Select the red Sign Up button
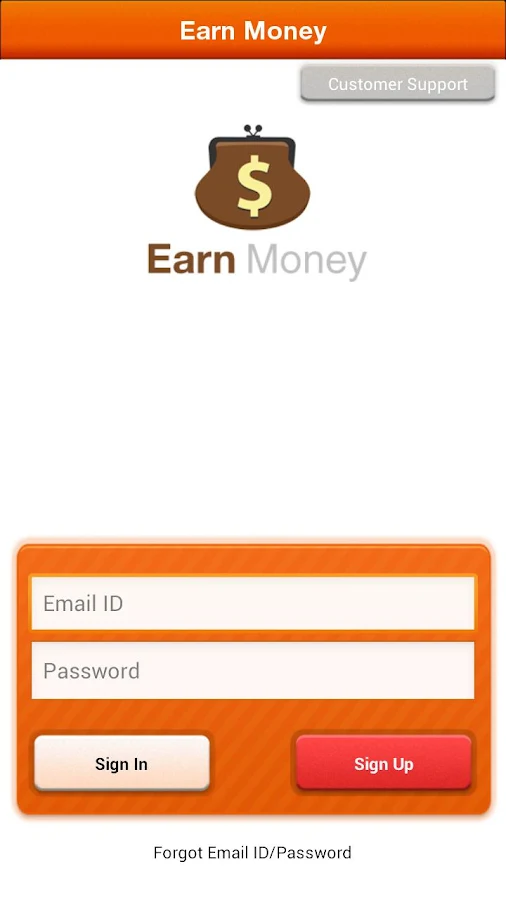The height and width of the screenshot is (900, 506). (x=383, y=763)
